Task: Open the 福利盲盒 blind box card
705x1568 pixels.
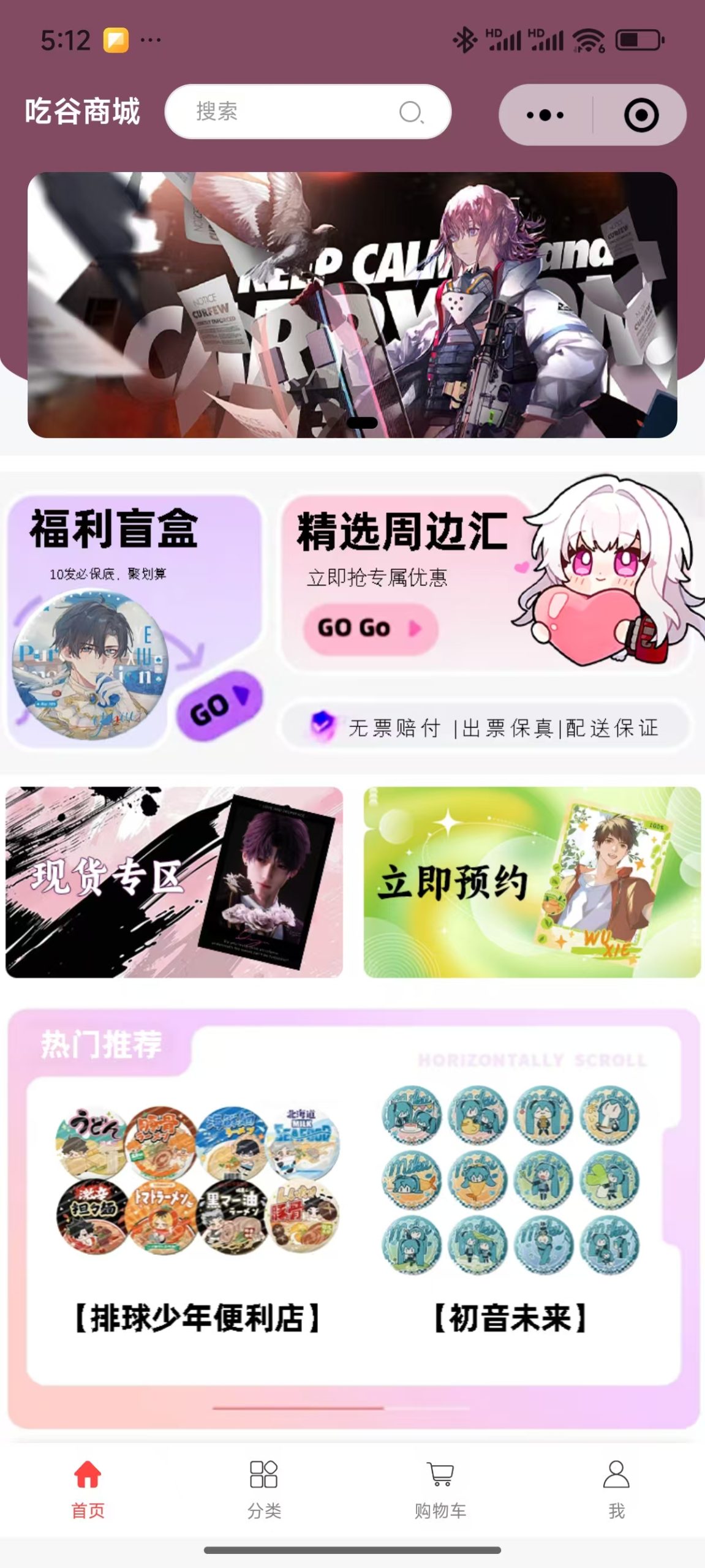Action: (x=135, y=622)
